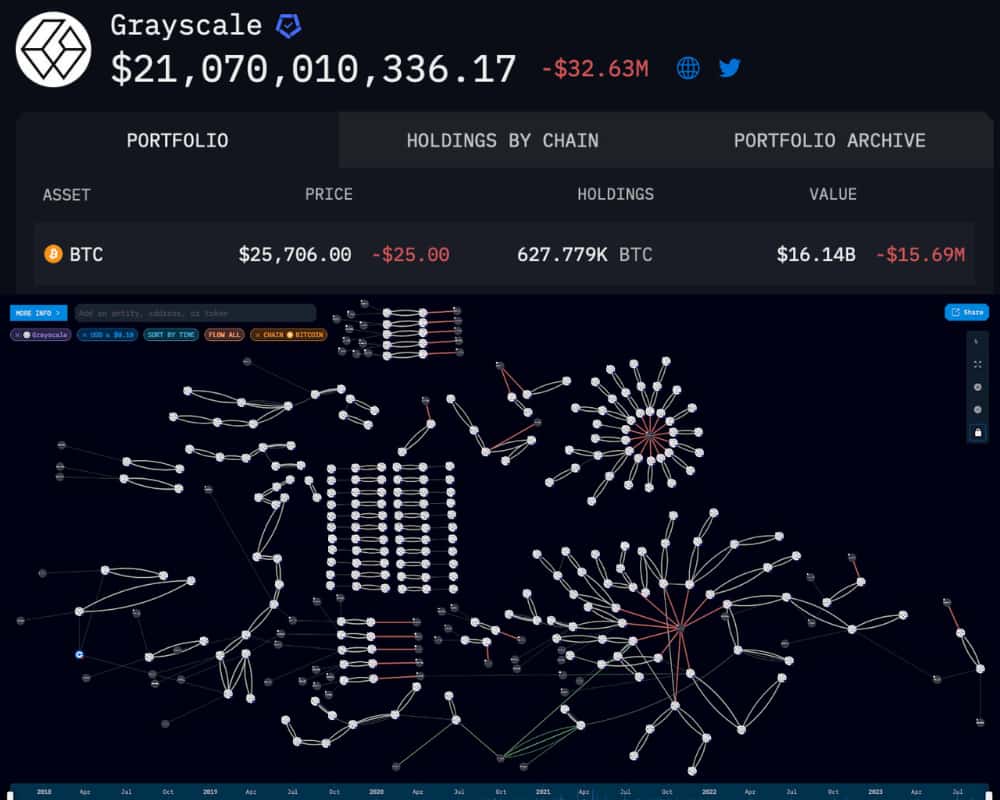
Task: Open Grayscale's website via the globe icon
Action: (688, 68)
